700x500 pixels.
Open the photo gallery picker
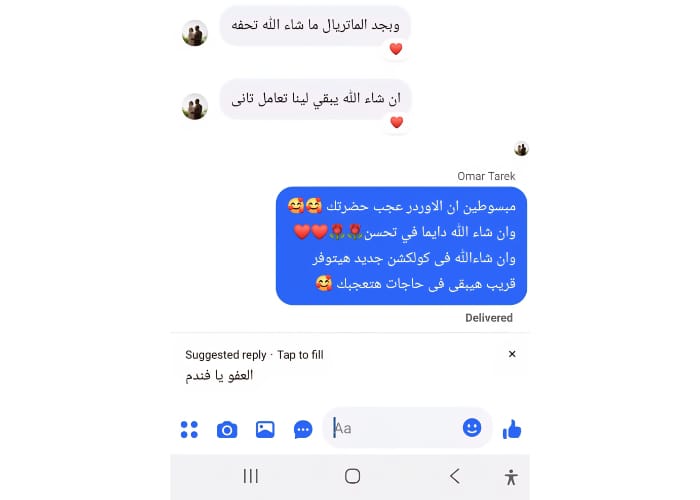(x=265, y=429)
